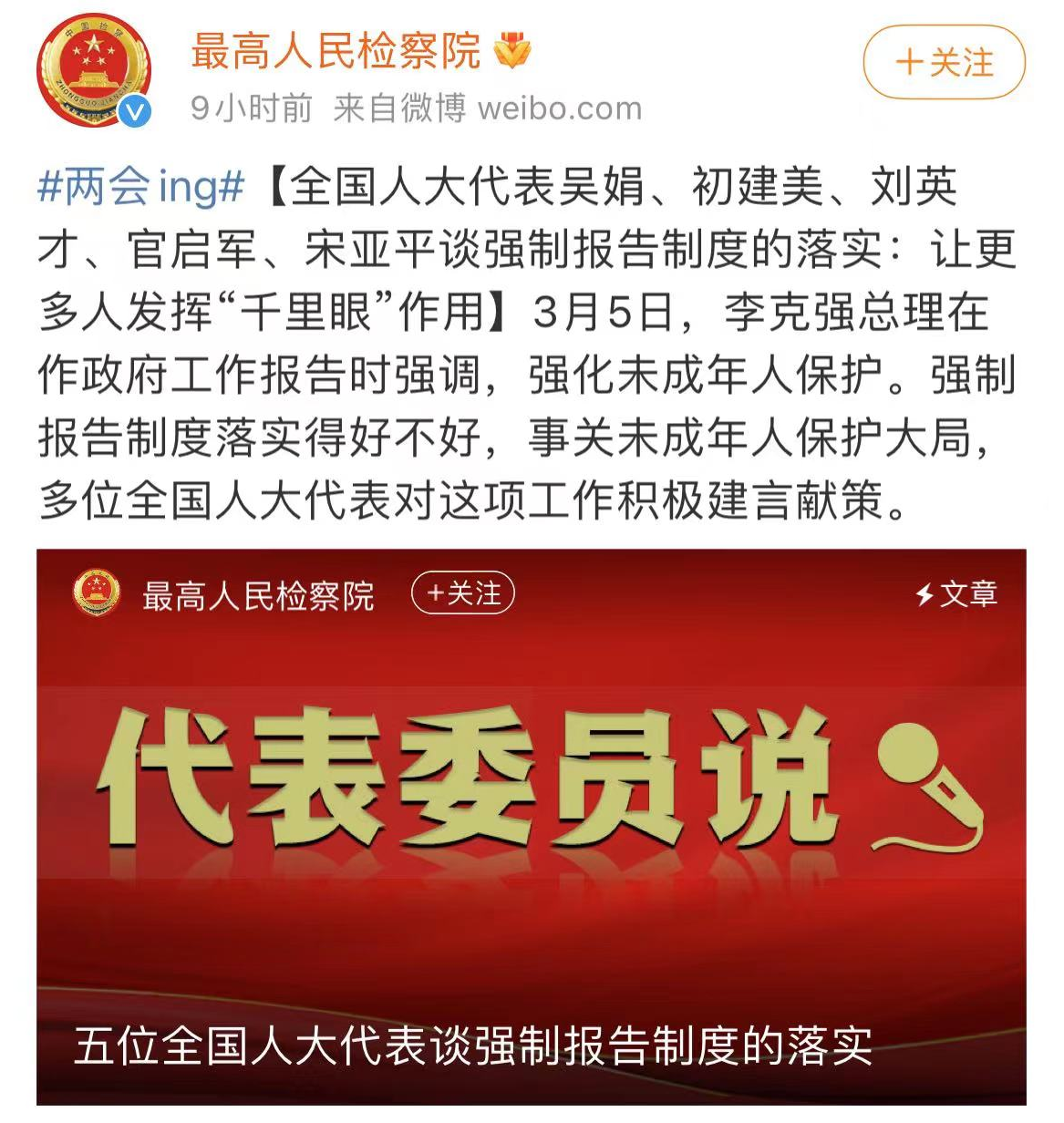1064x1123 pixels.
Task: Click the gold medal badge beside the username
Action: (x=512, y=52)
